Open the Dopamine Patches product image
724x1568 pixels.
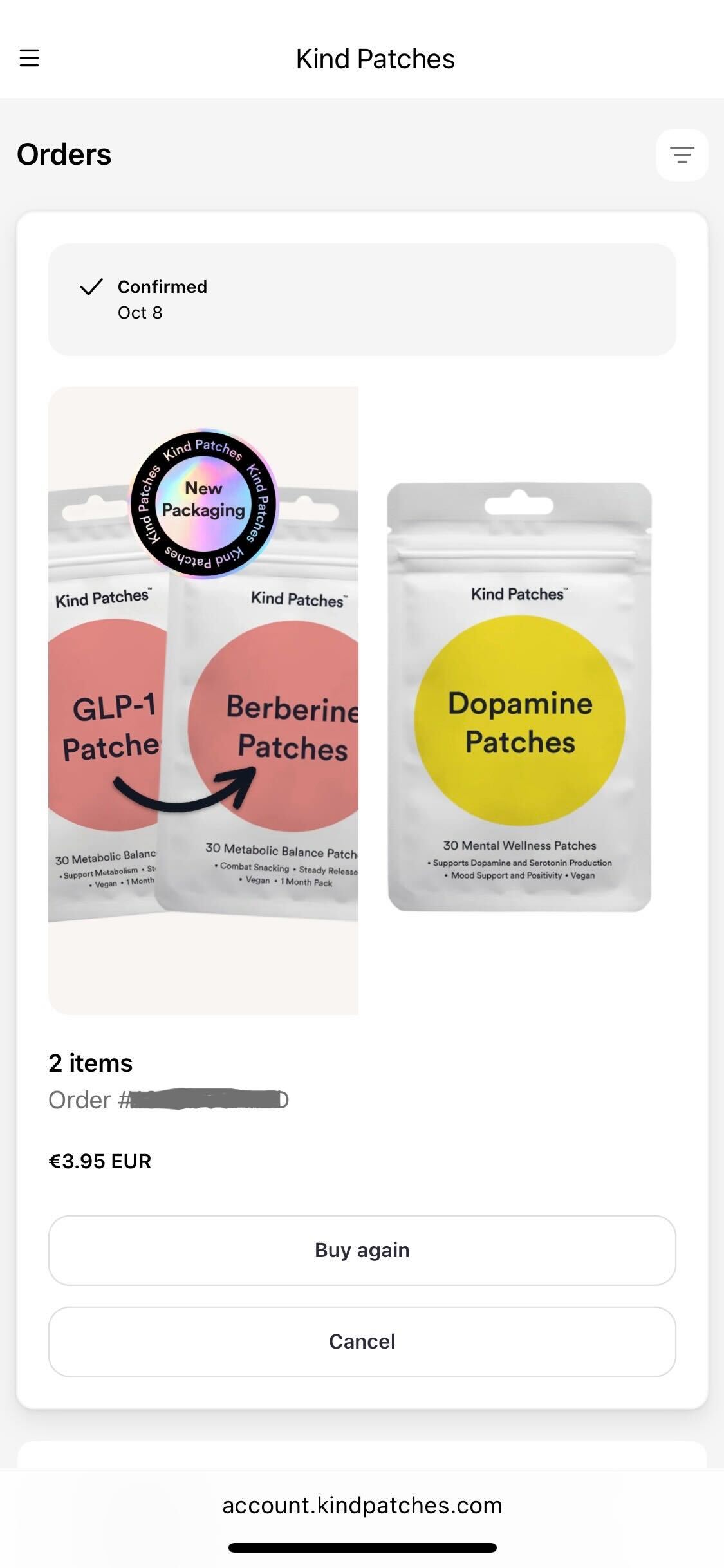click(x=519, y=698)
